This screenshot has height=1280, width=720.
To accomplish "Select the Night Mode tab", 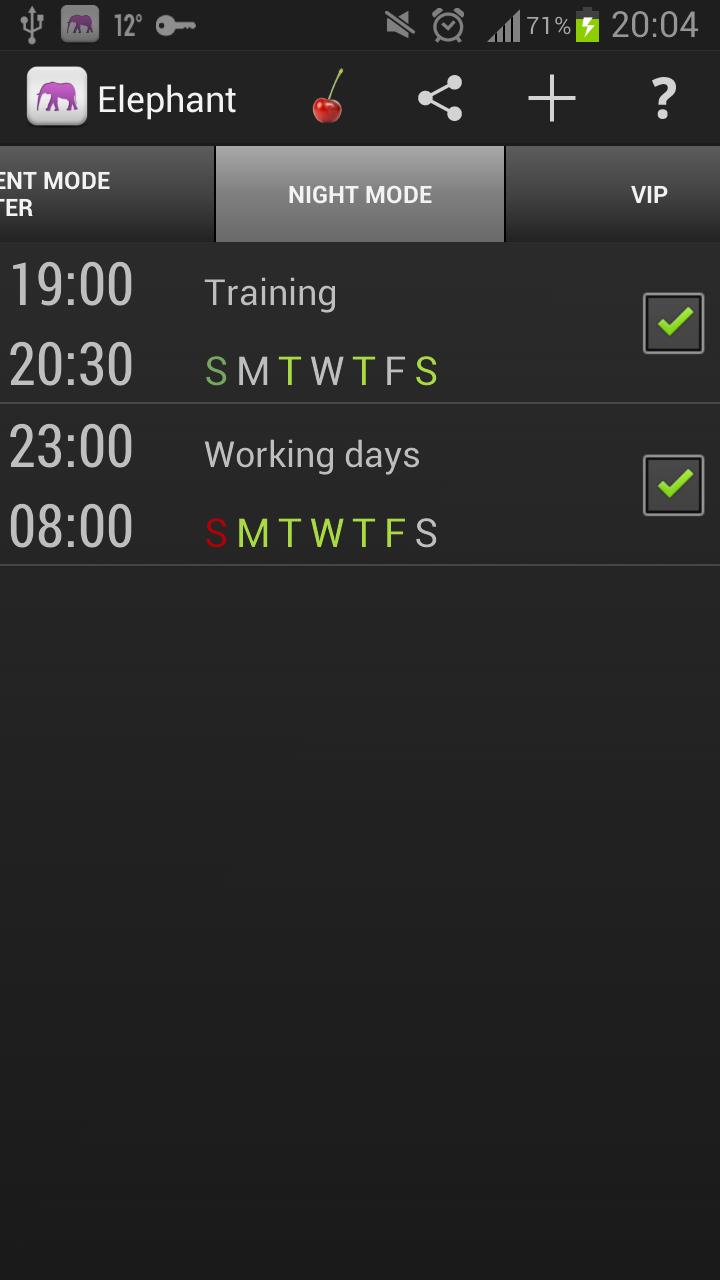I will point(360,194).
